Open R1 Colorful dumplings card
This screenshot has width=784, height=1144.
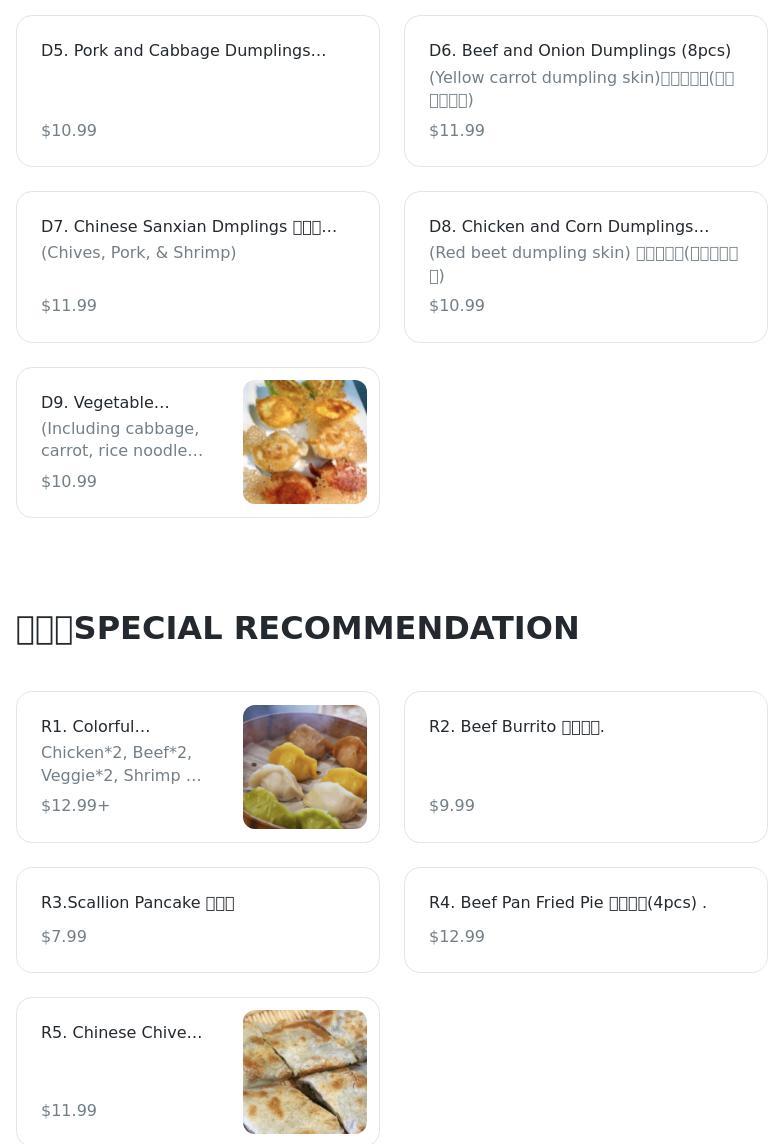point(198,766)
